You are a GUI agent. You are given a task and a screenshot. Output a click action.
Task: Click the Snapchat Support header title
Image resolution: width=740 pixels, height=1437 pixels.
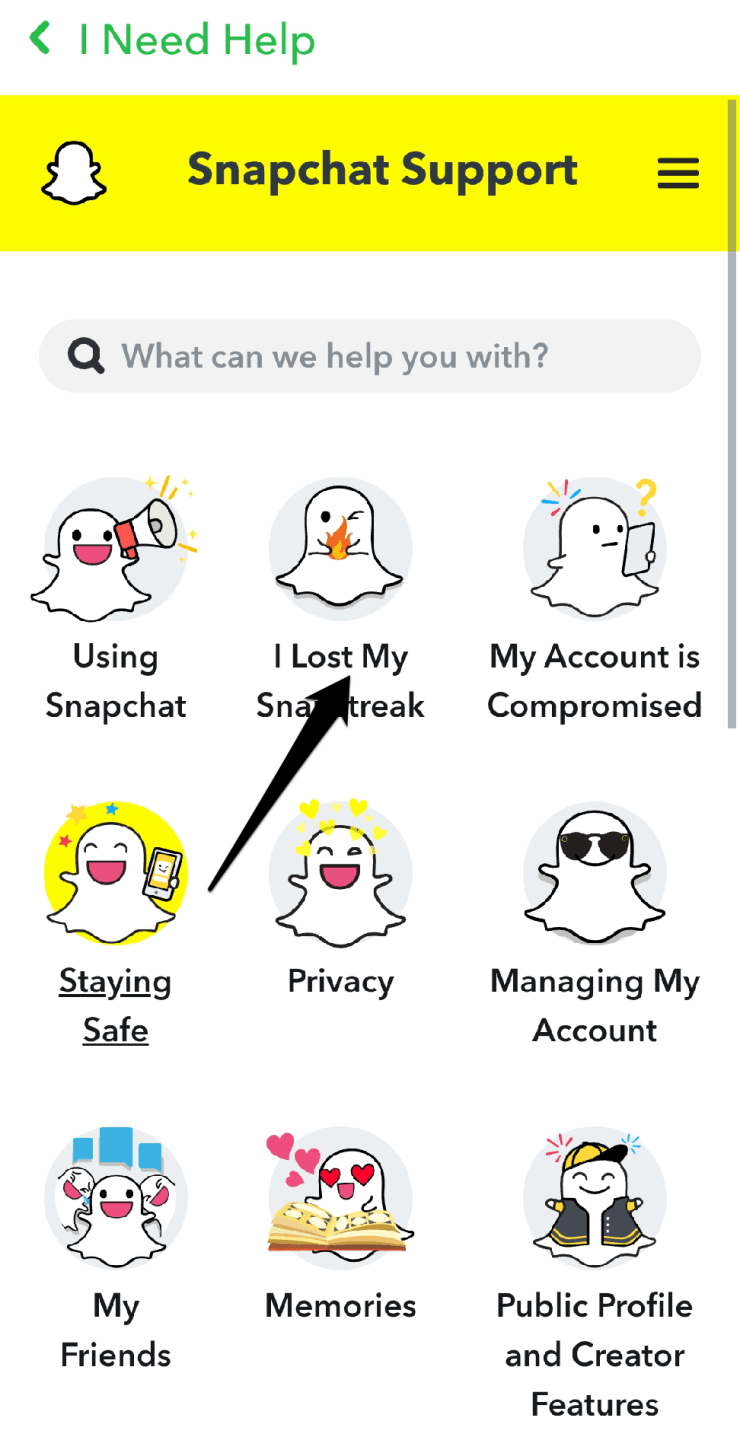383,170
